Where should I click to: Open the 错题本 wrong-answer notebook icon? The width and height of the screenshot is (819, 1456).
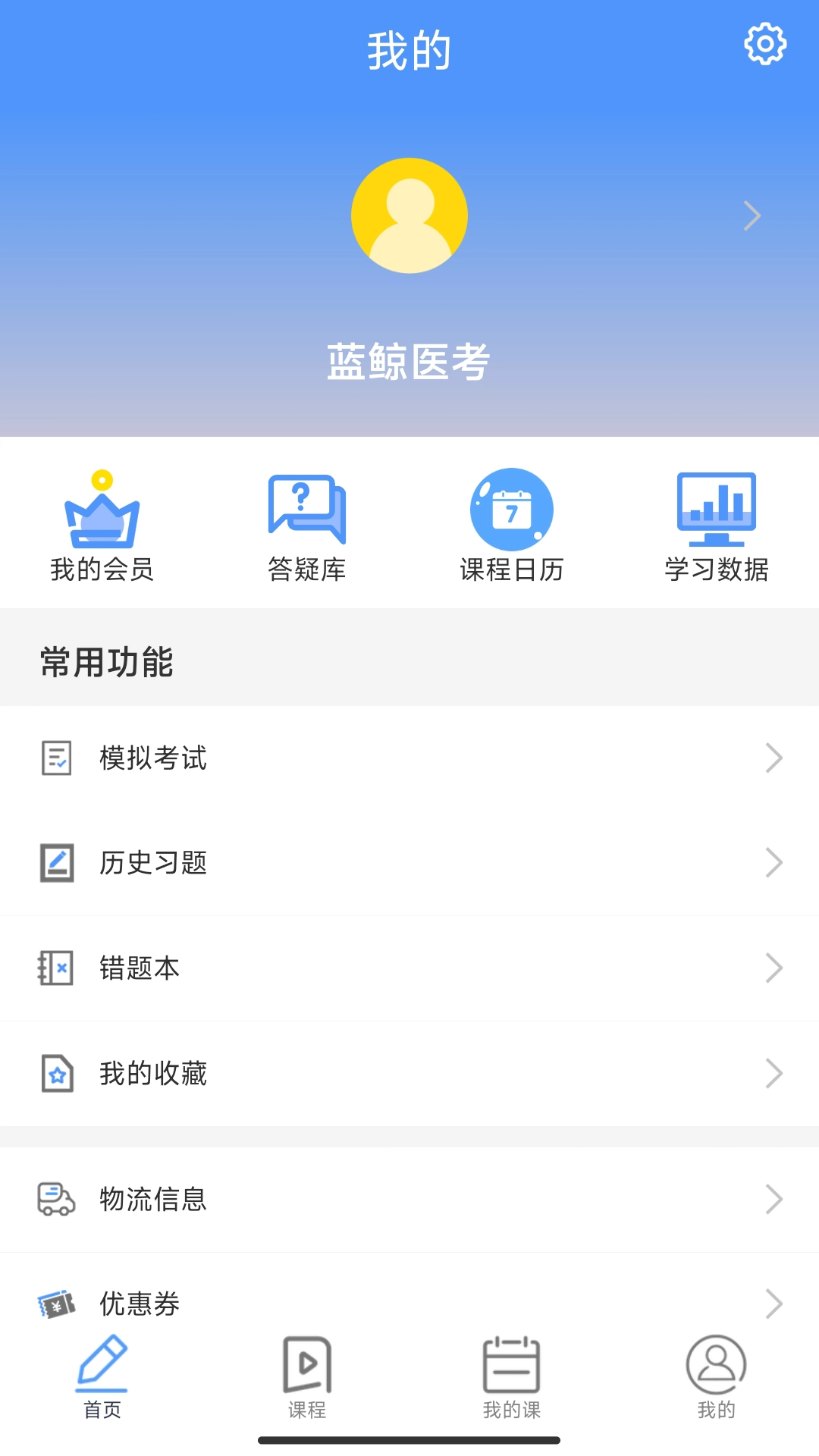tap(55, 967)
